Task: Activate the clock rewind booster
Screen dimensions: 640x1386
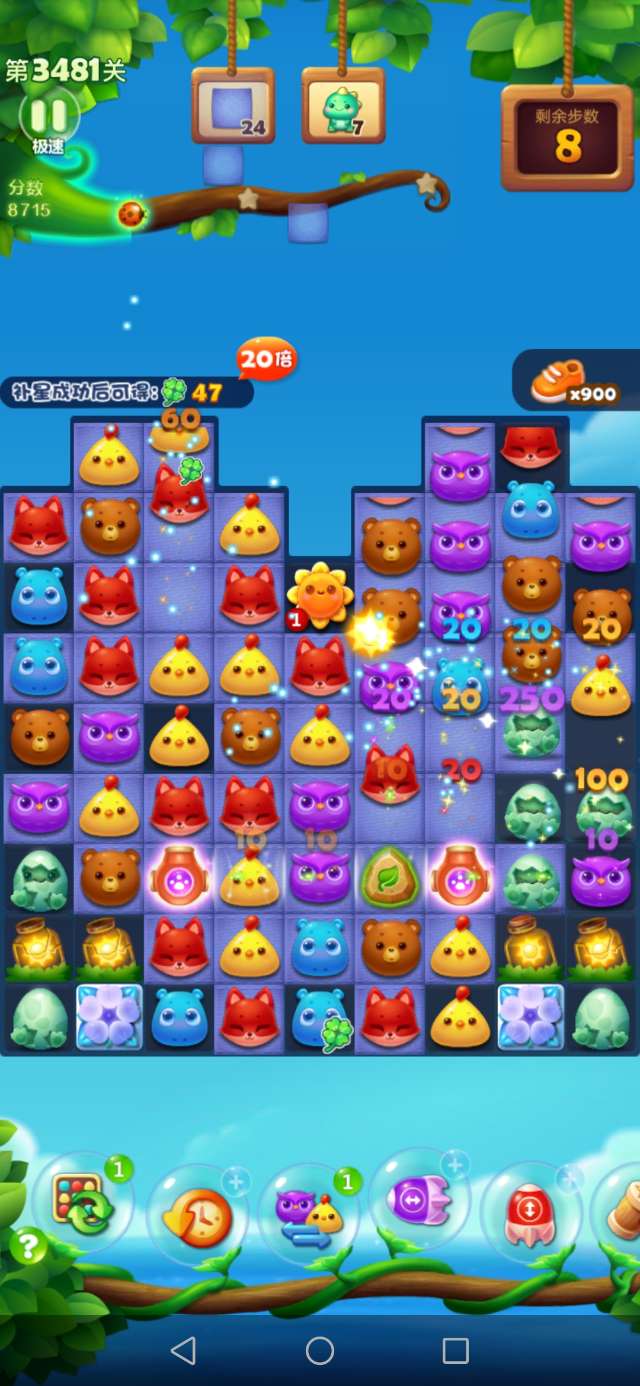Action: pos(199,1215)
